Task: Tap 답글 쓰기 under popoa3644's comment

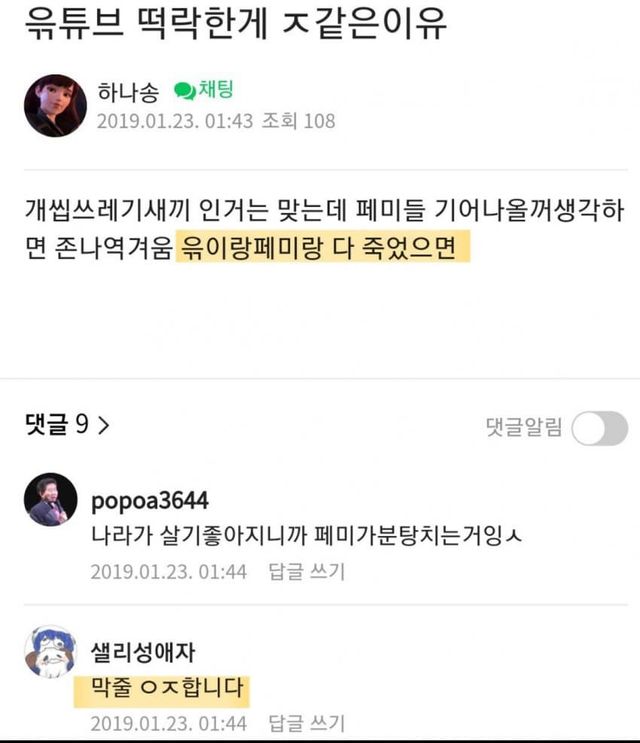Action: [x=307, y=572]
